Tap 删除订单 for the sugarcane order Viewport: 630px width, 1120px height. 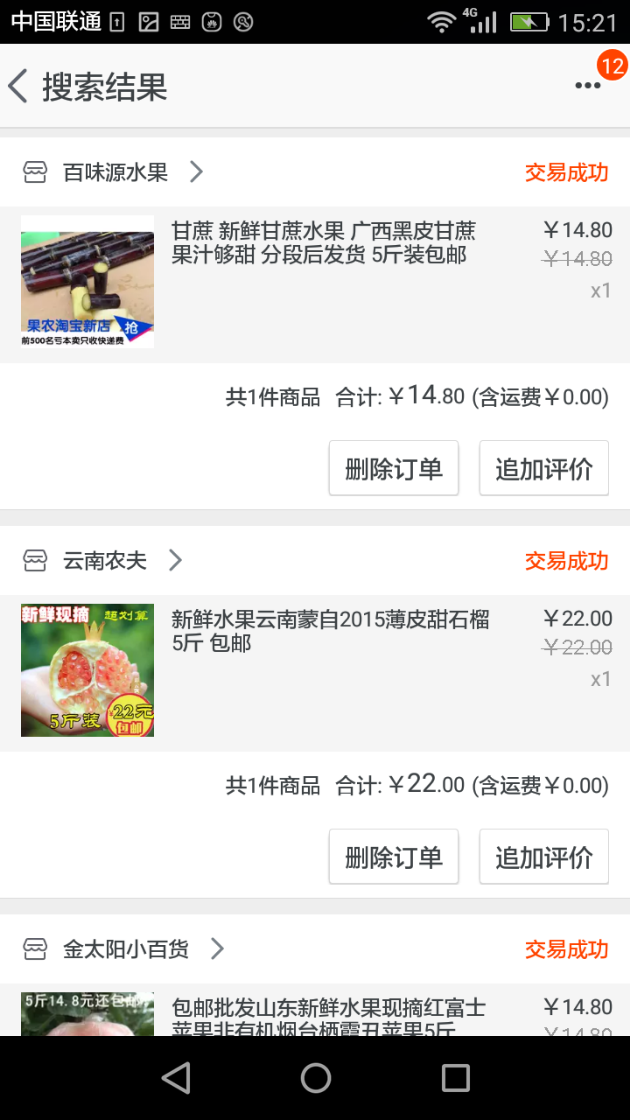(393, 468)
